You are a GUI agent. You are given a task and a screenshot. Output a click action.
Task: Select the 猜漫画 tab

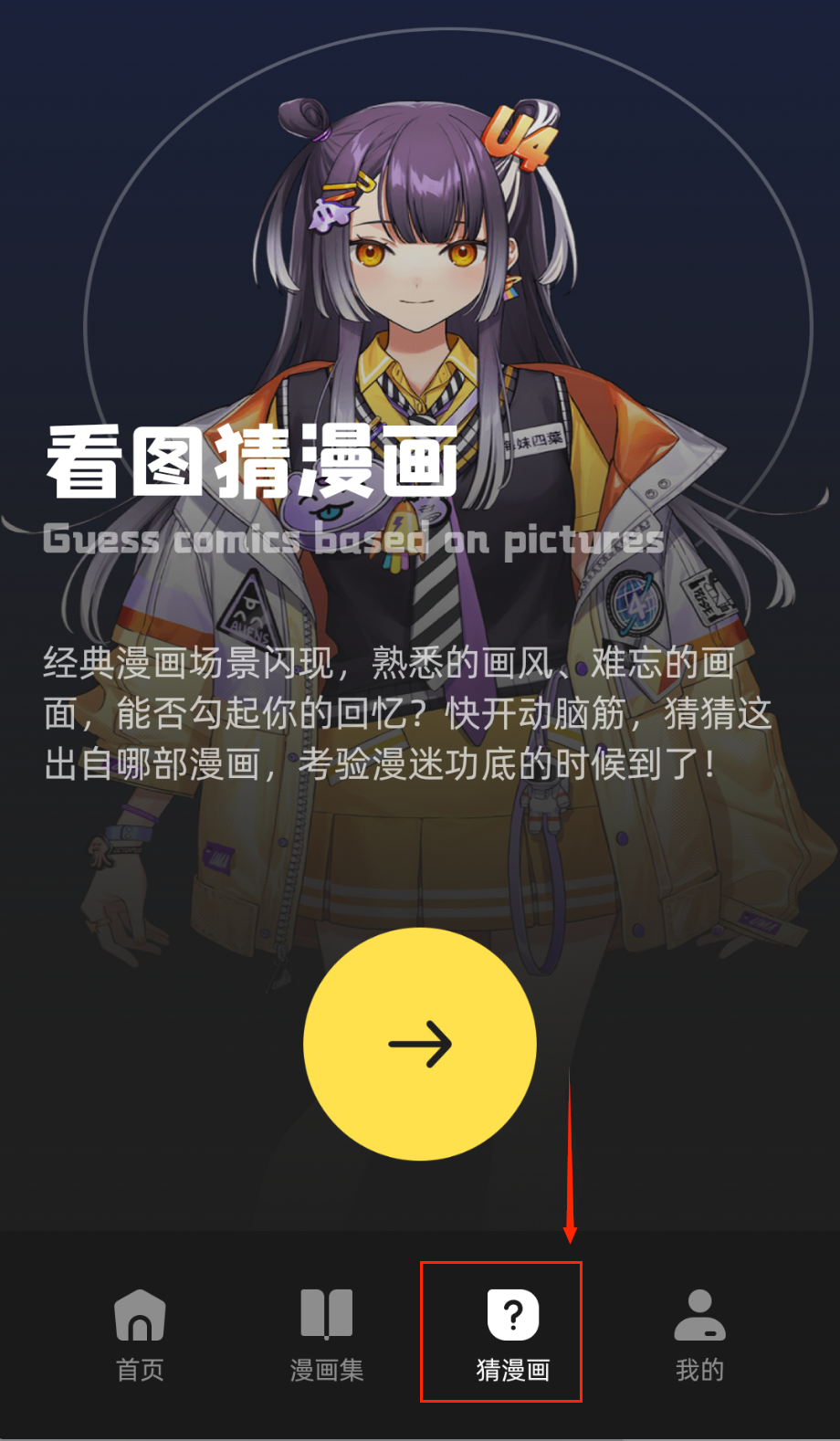(x=512, y=1333)
